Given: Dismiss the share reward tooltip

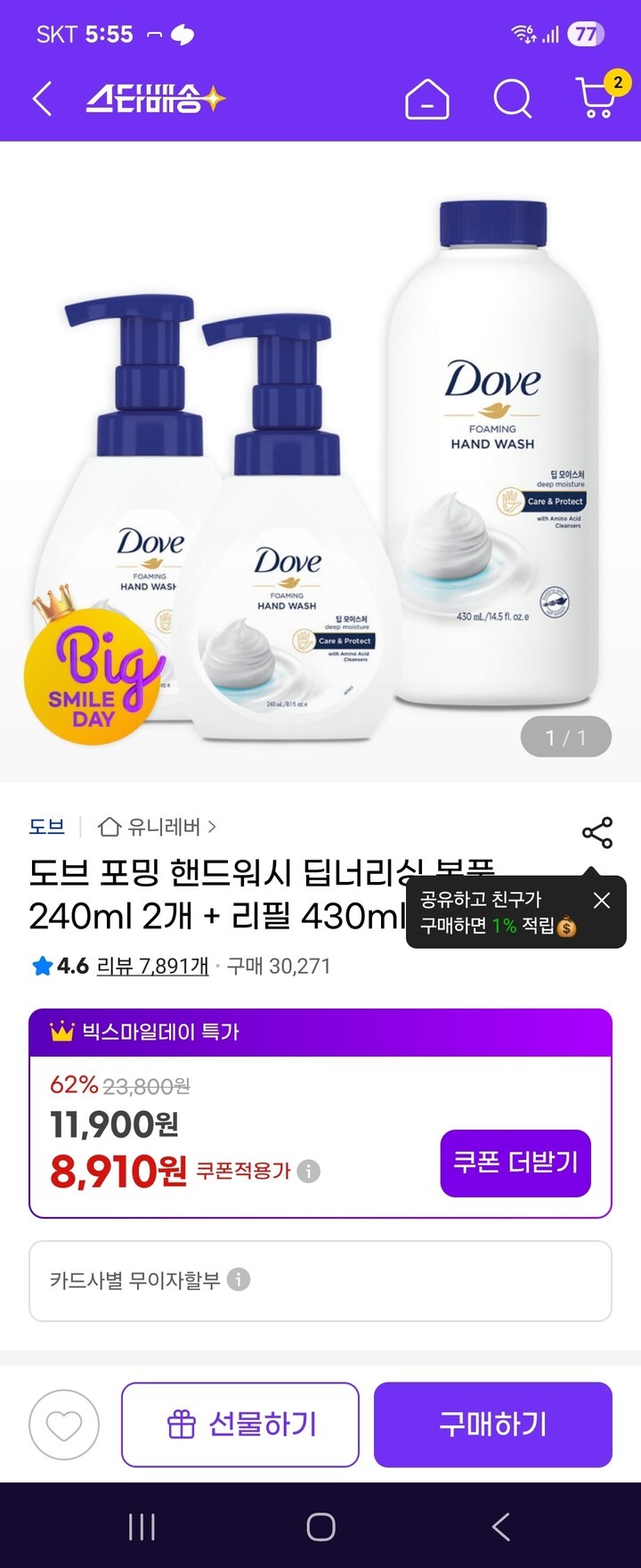Looking at the screenshot, I should (602, 900).
